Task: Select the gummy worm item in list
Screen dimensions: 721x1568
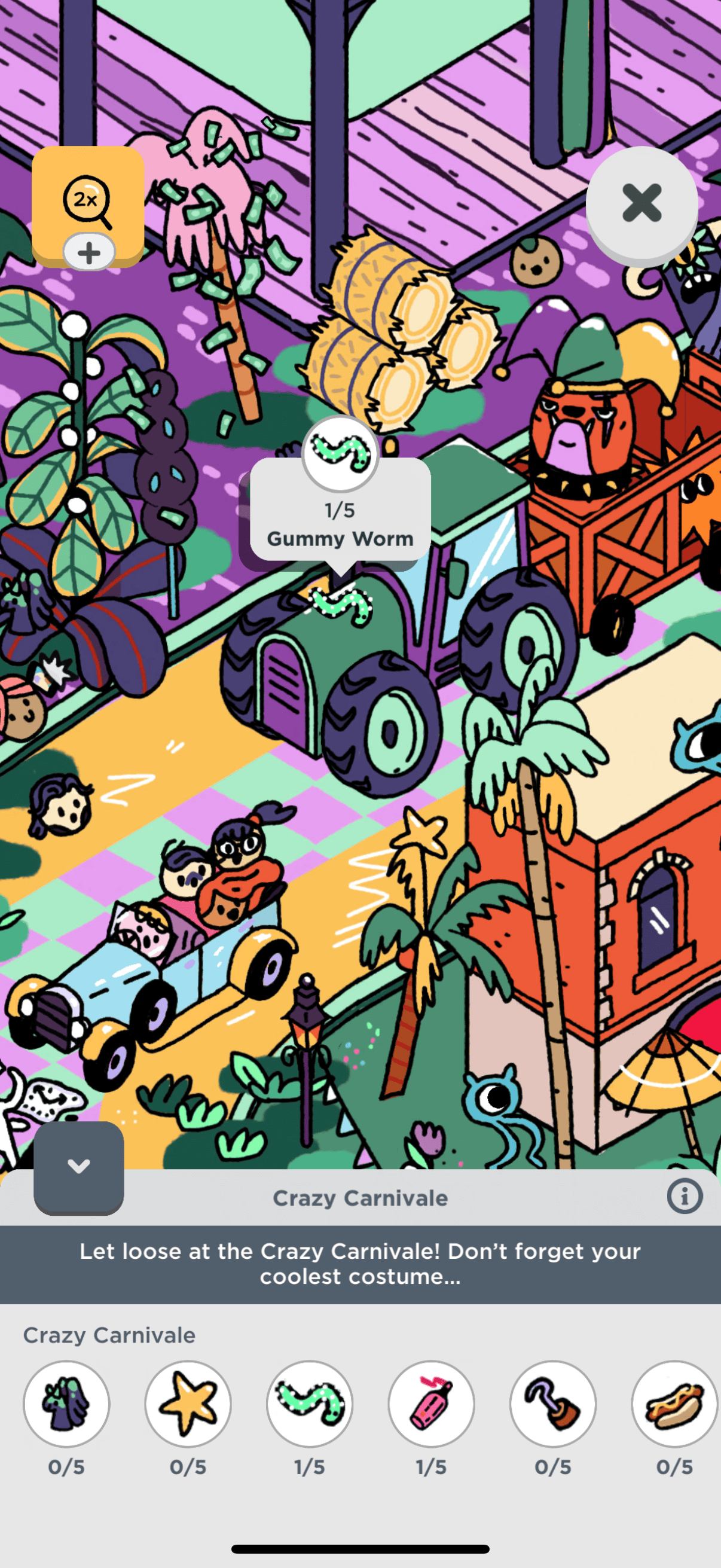Action: [310, 1404]
